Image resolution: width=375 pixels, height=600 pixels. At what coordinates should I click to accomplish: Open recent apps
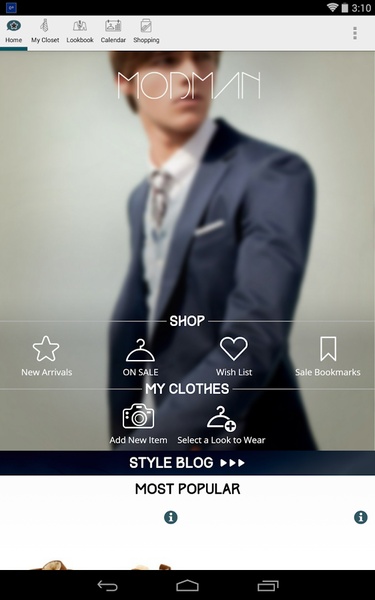coord(268,585)
